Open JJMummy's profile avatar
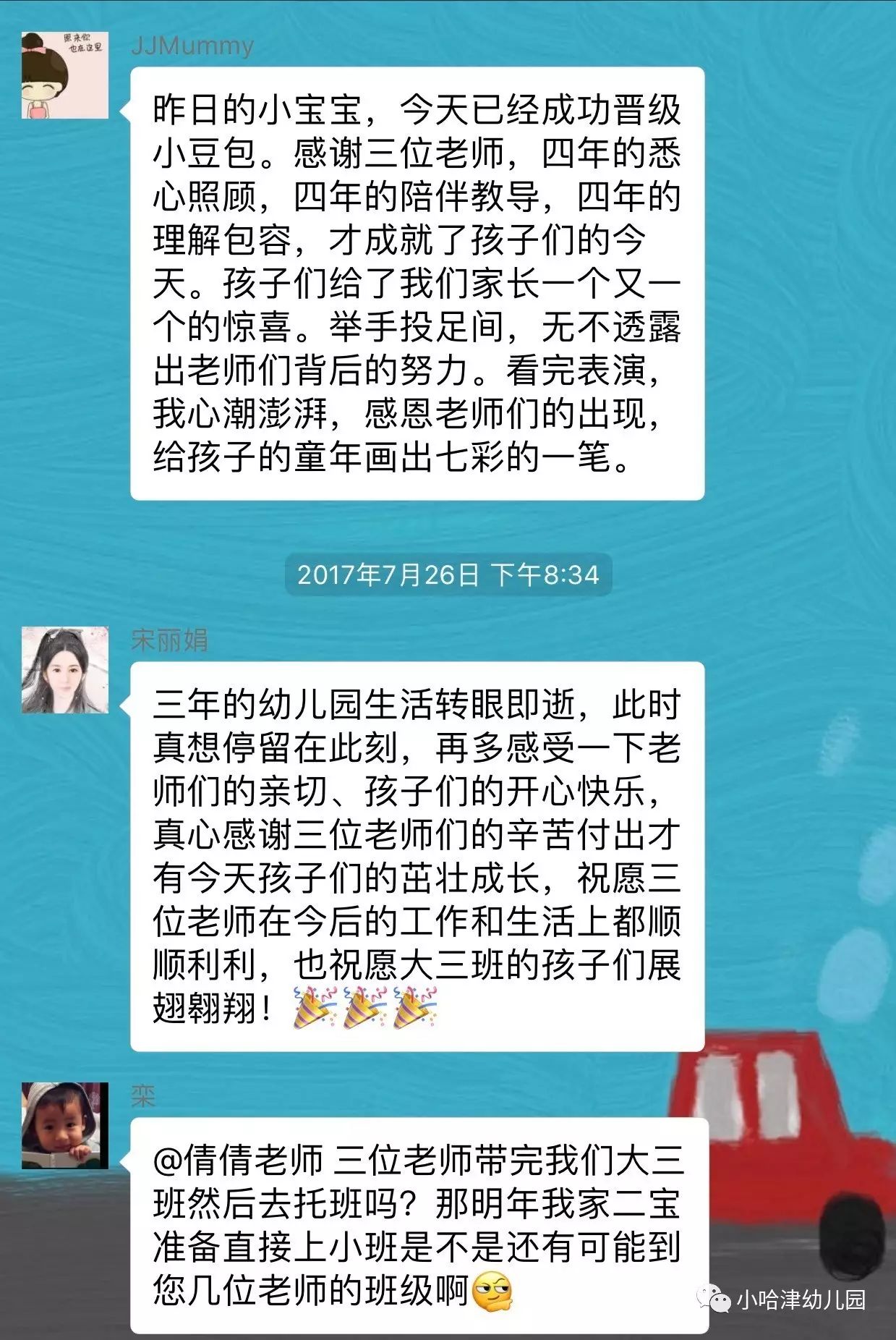This screenshot has height=1340, width=896. [64, 75]
